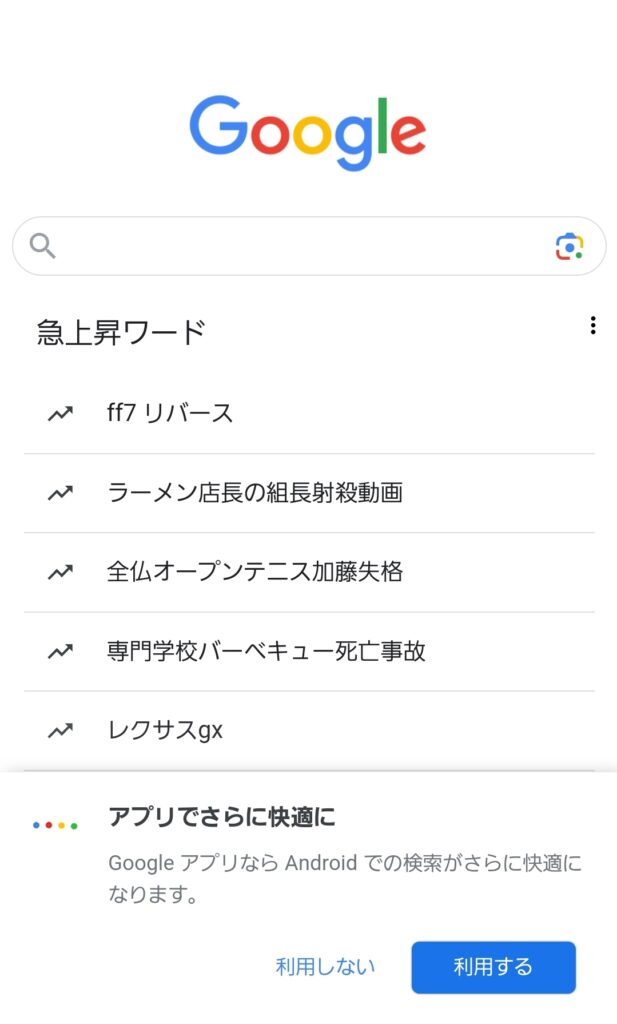Tap the Google search box
Viewport: 617px width, 1024px height.
309,246
